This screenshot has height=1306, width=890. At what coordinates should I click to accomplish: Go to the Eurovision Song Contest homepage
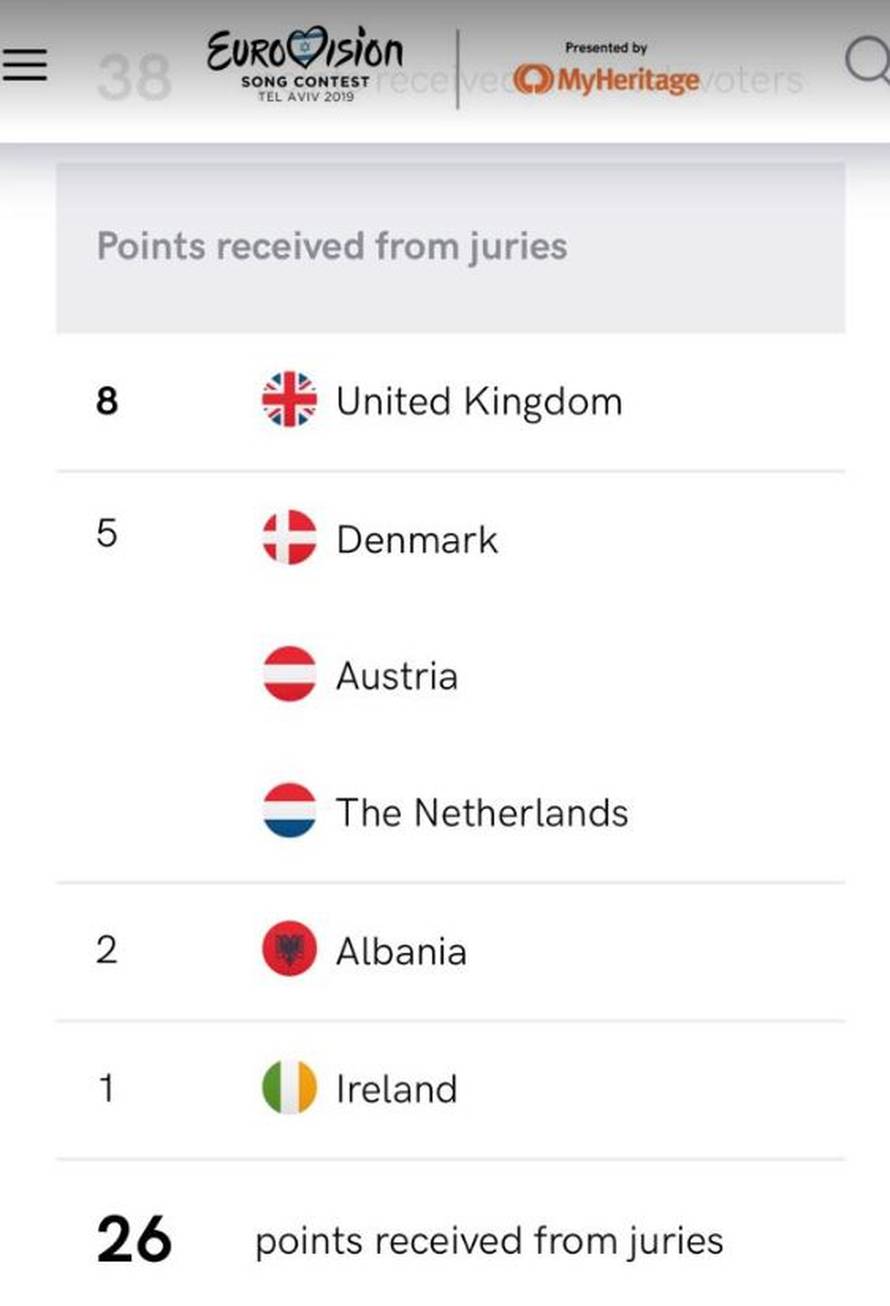(x=305, y=65)
